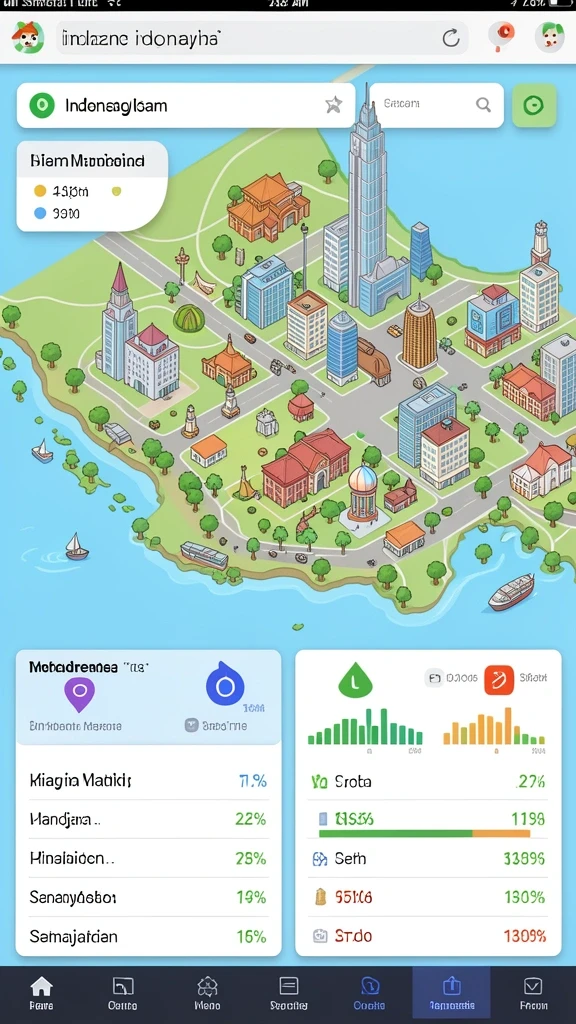Open the checkbox icon tab at the bottom right
Screen dimensions: 576x1024
tap(534, 993)
